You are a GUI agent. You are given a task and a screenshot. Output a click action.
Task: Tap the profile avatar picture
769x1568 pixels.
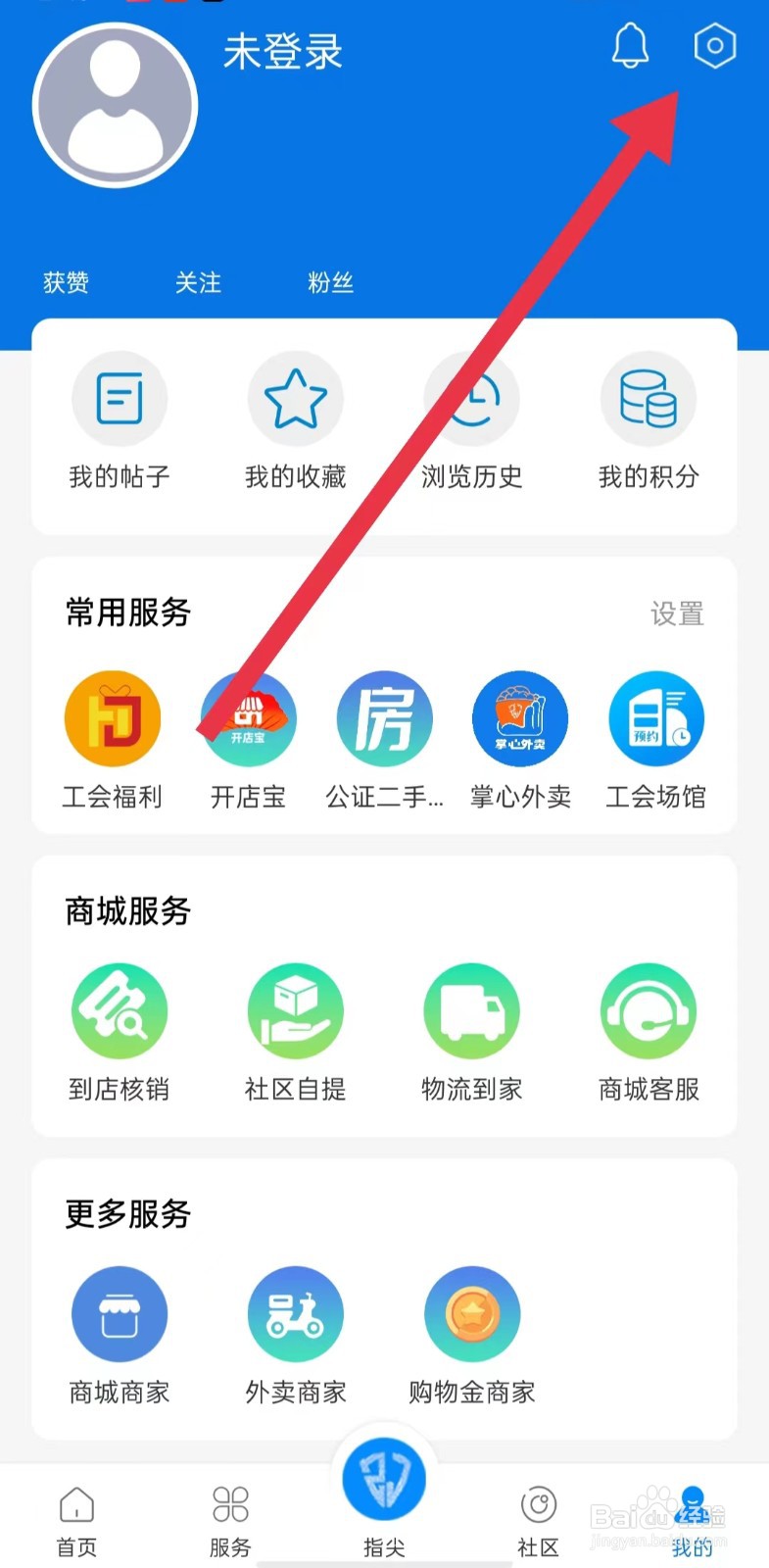(115, 104)
